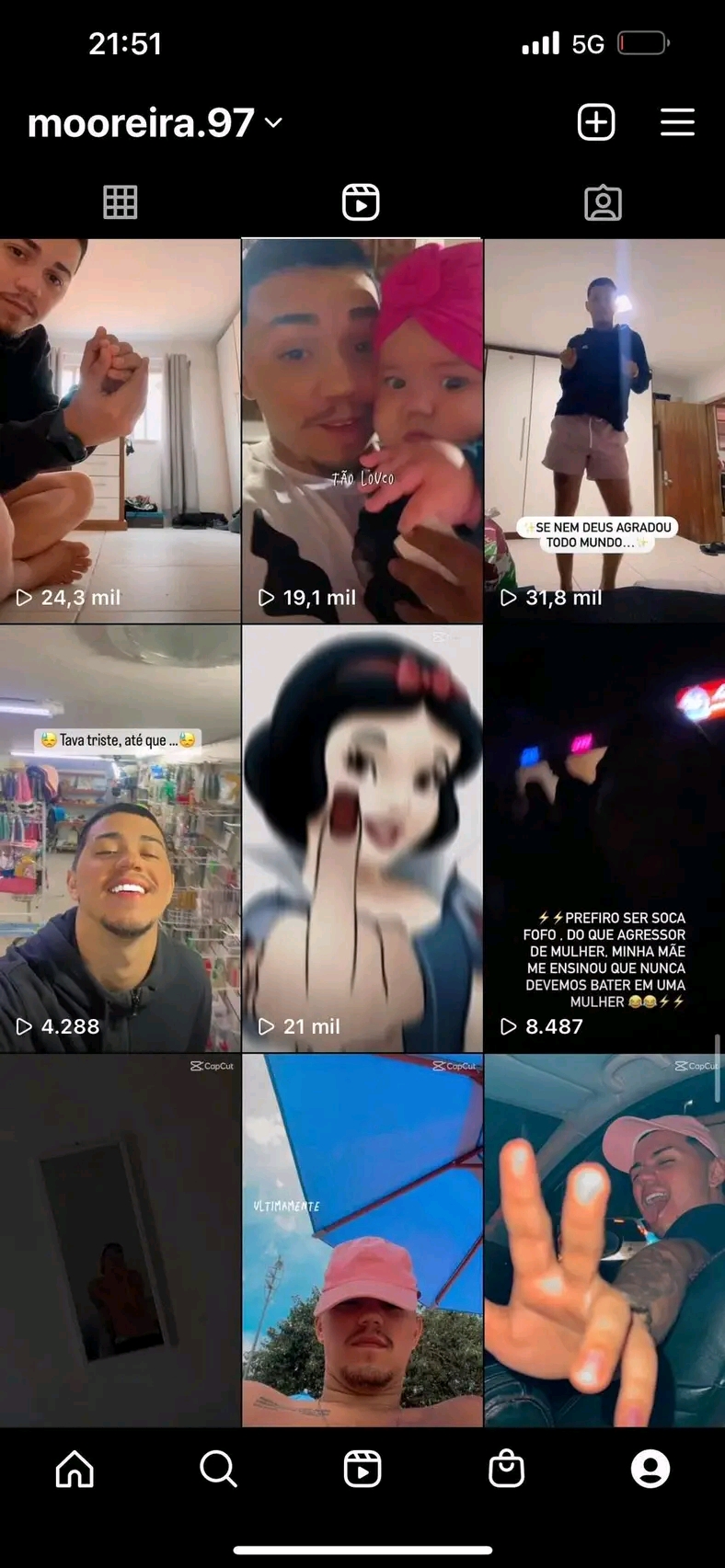Open the Reels tab in the bottom bar
725x1568 pixels.
[x=362, y=1469]
